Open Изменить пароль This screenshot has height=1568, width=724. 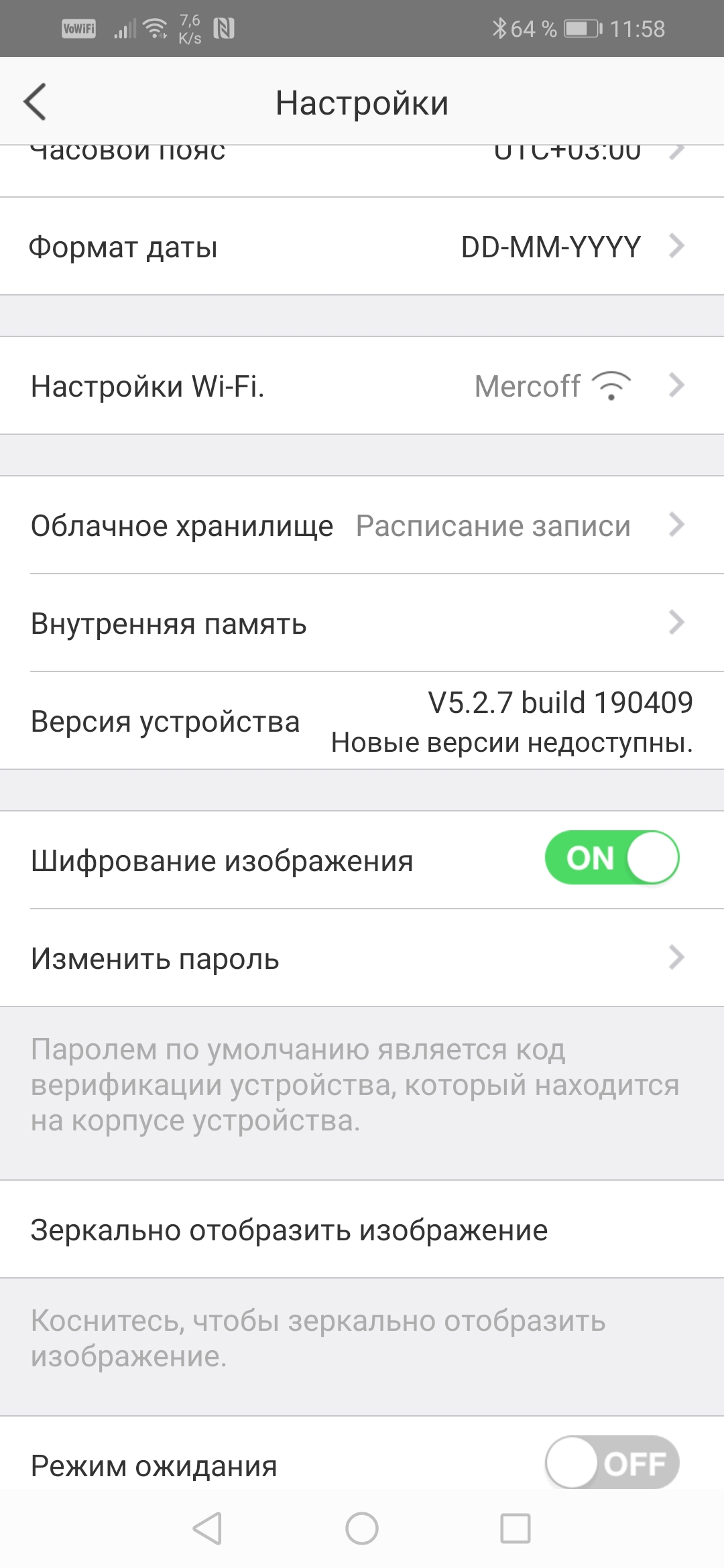tap(362, 958)
